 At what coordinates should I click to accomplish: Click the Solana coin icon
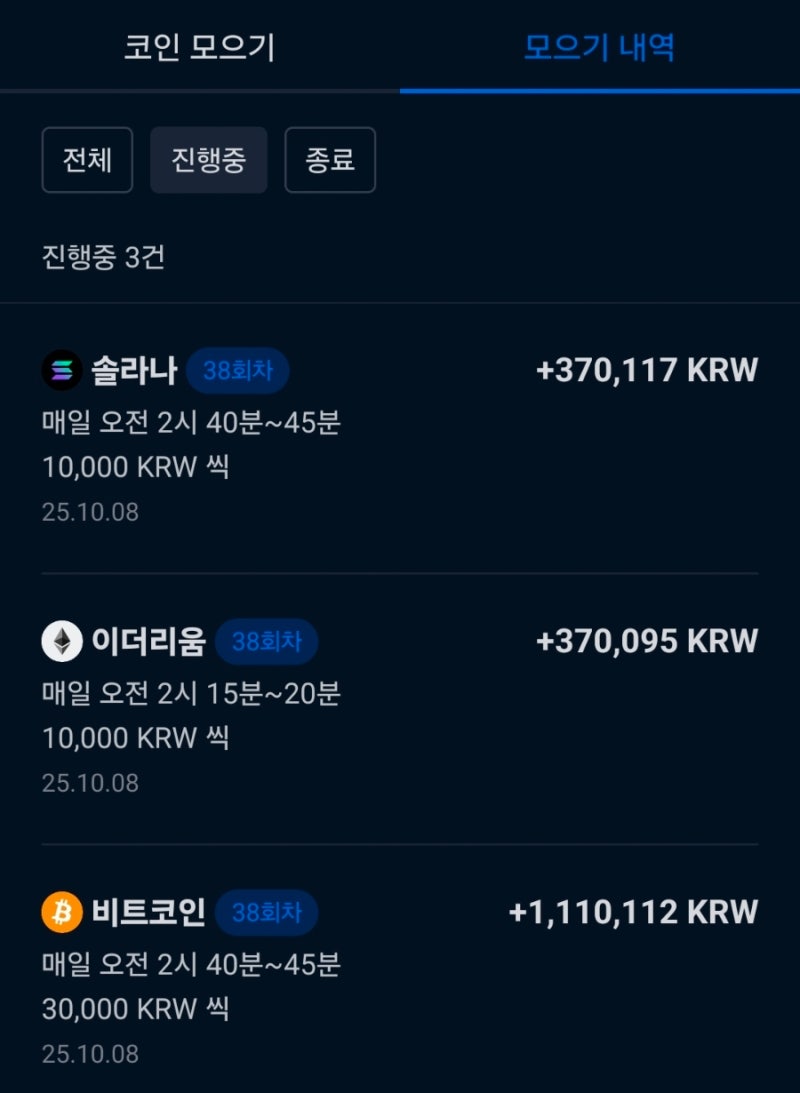[x=63, y=370]
